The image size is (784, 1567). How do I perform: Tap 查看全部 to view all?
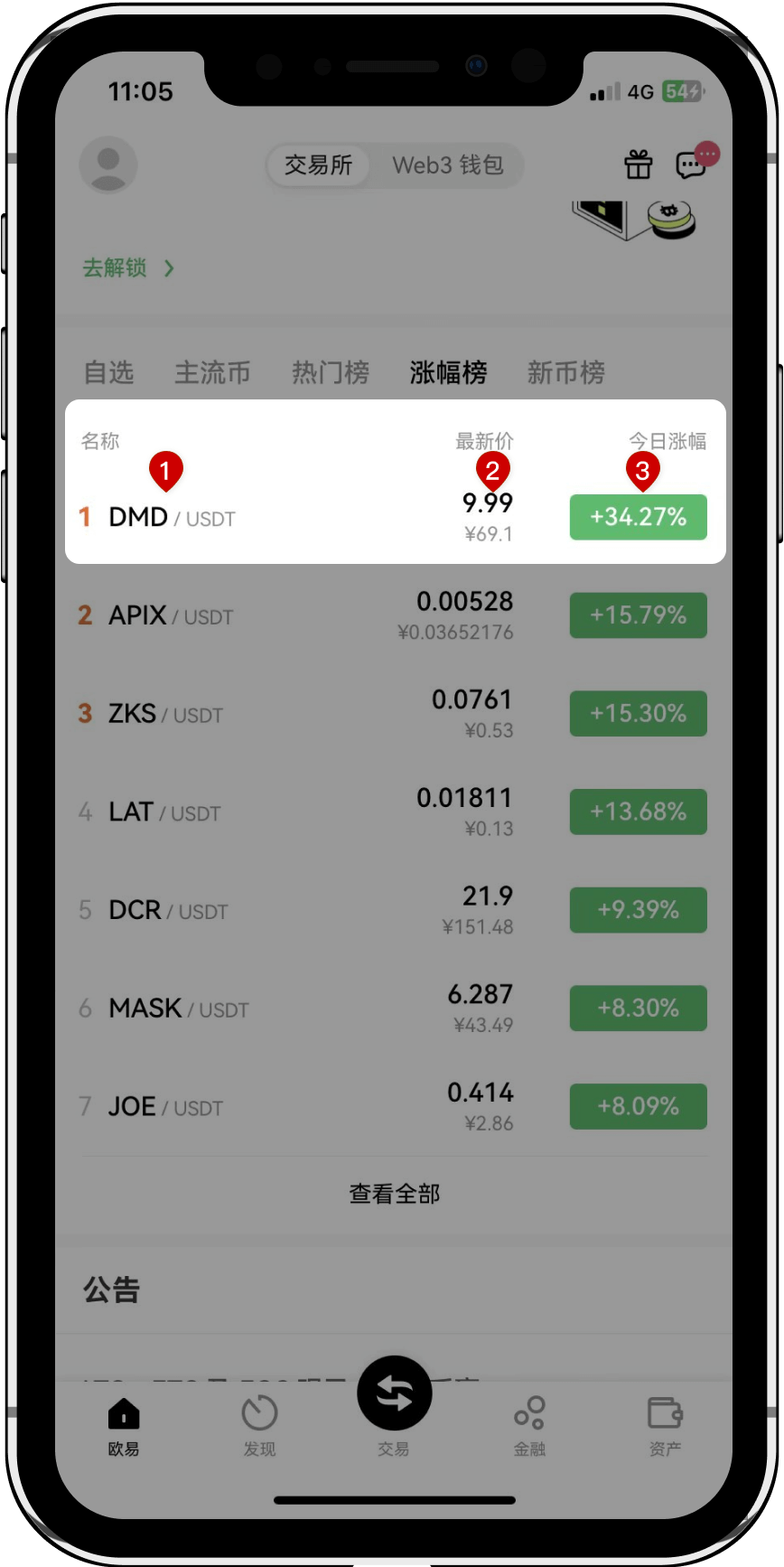click(x=394, y=1194)
